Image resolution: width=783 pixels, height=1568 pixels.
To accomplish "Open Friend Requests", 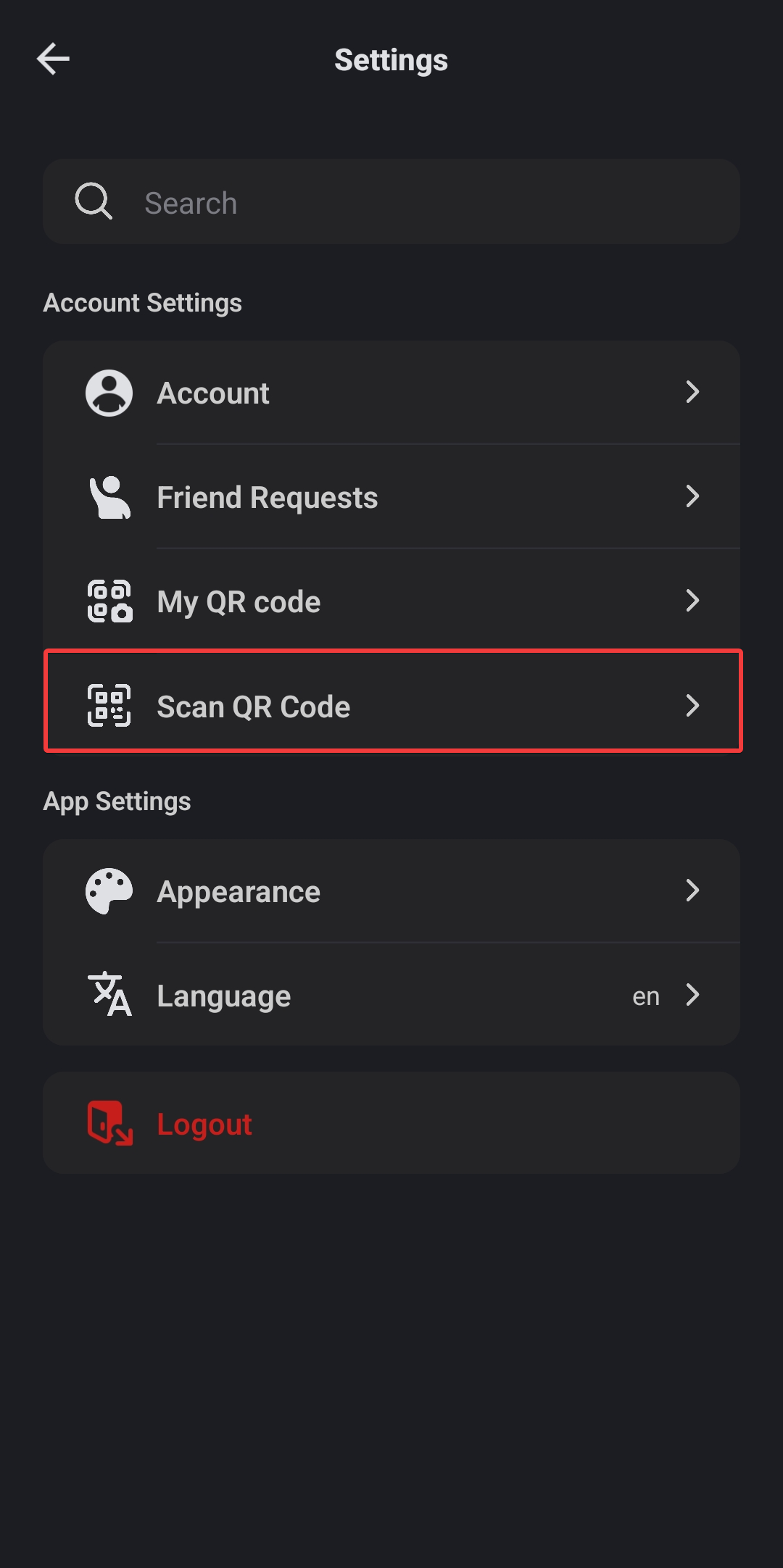I will tap(391, 497).
